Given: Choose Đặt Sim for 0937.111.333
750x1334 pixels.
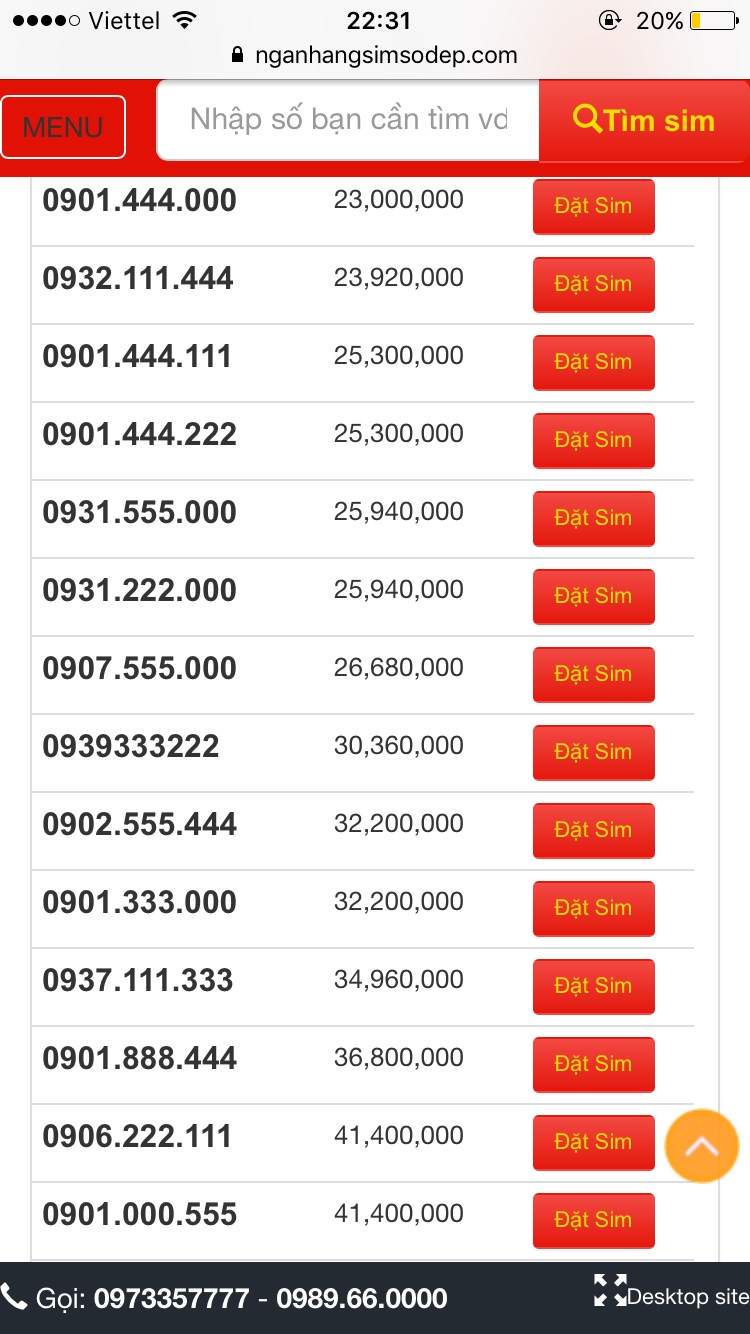Looking at the screenshot, I should [x=593, y=986].
